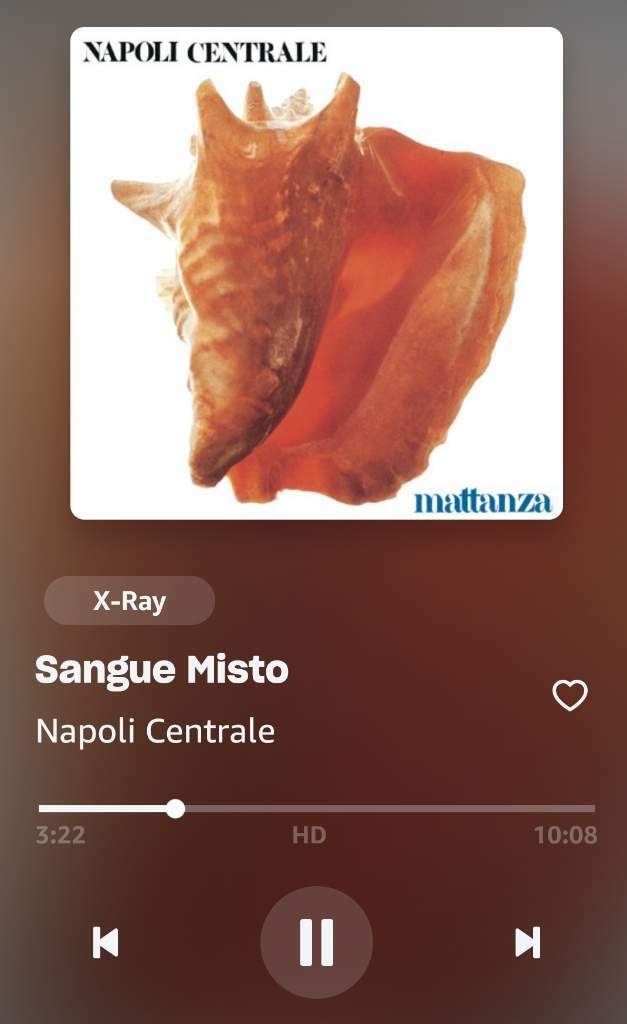Skip to the next track
The height and width of the screenshot is (1024, 627).
(527, 942)
